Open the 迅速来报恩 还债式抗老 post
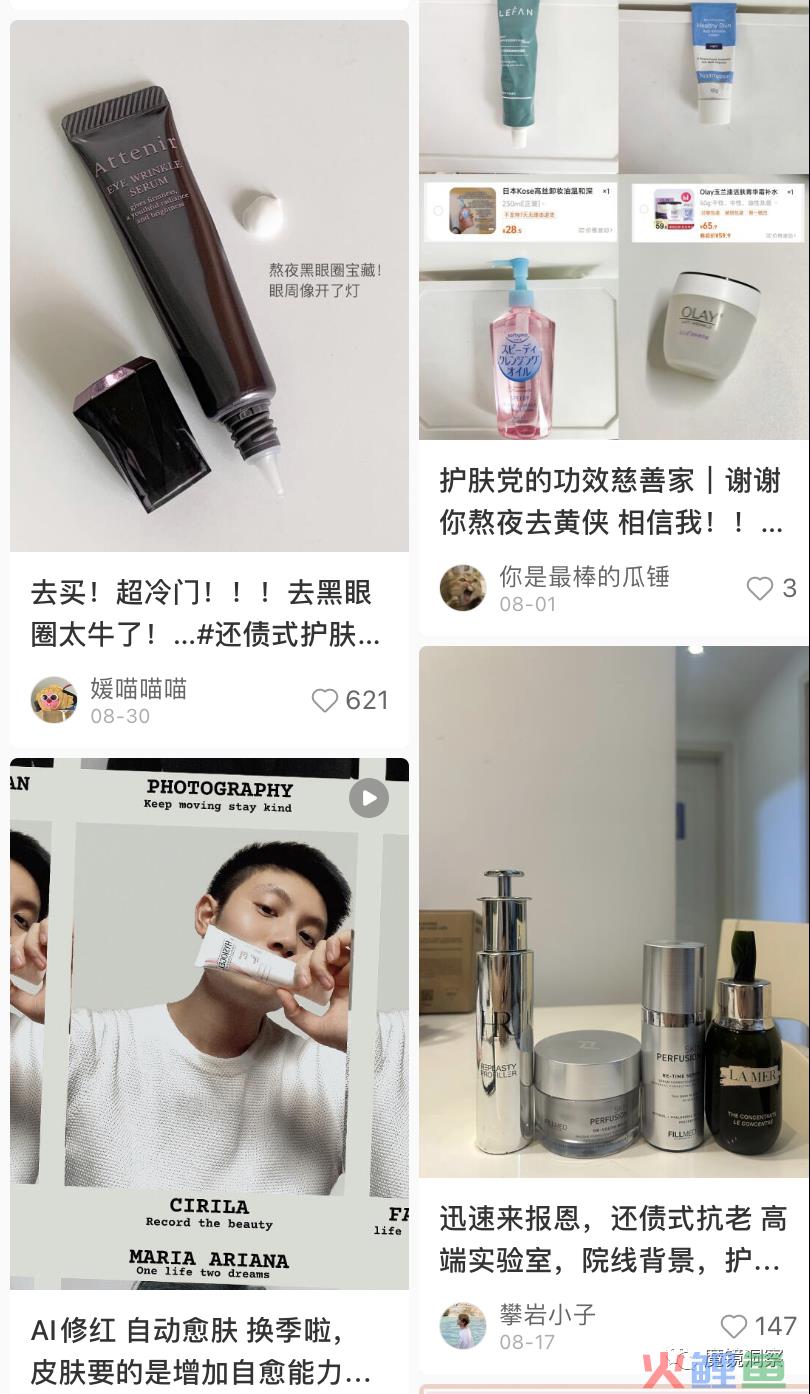Image resolution: width=810 pixels, height=1394 pixels. (613, 912)
